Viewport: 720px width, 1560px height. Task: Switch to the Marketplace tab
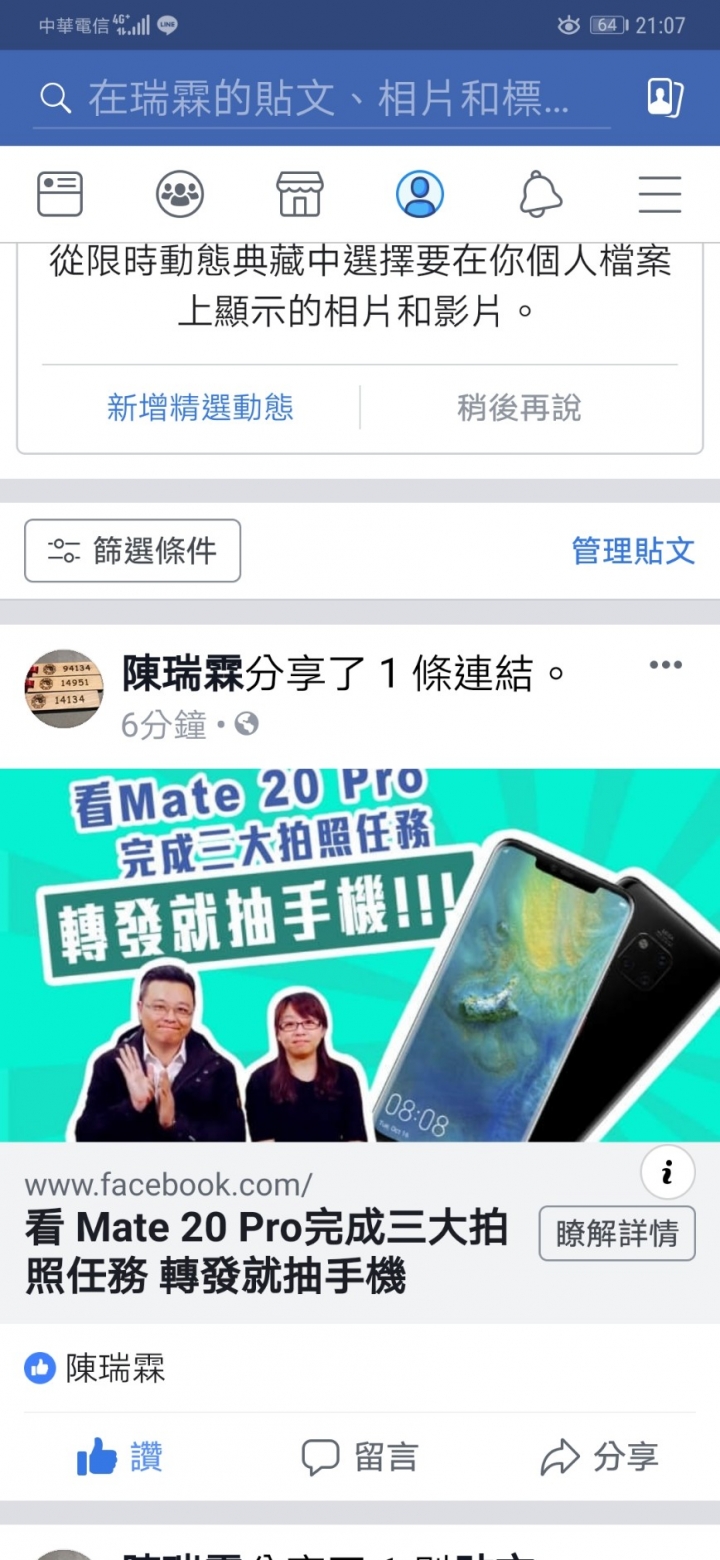click(x=300, y=194)
